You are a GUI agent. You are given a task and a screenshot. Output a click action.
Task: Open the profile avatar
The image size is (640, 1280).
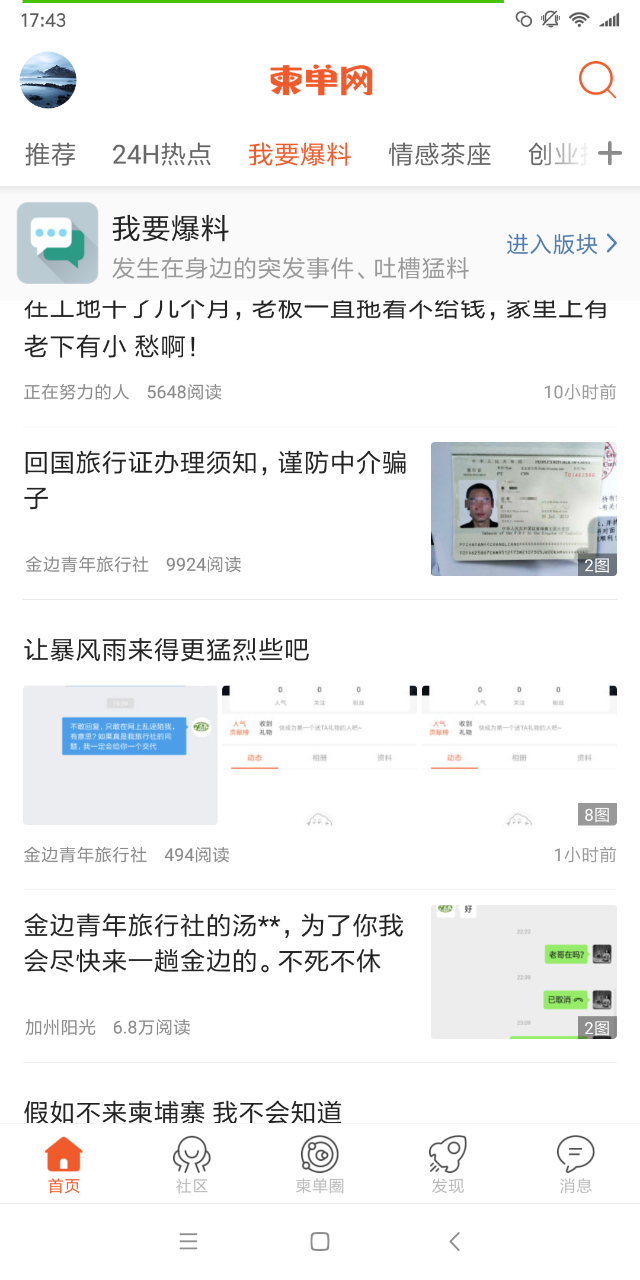(x=48, y=80)
